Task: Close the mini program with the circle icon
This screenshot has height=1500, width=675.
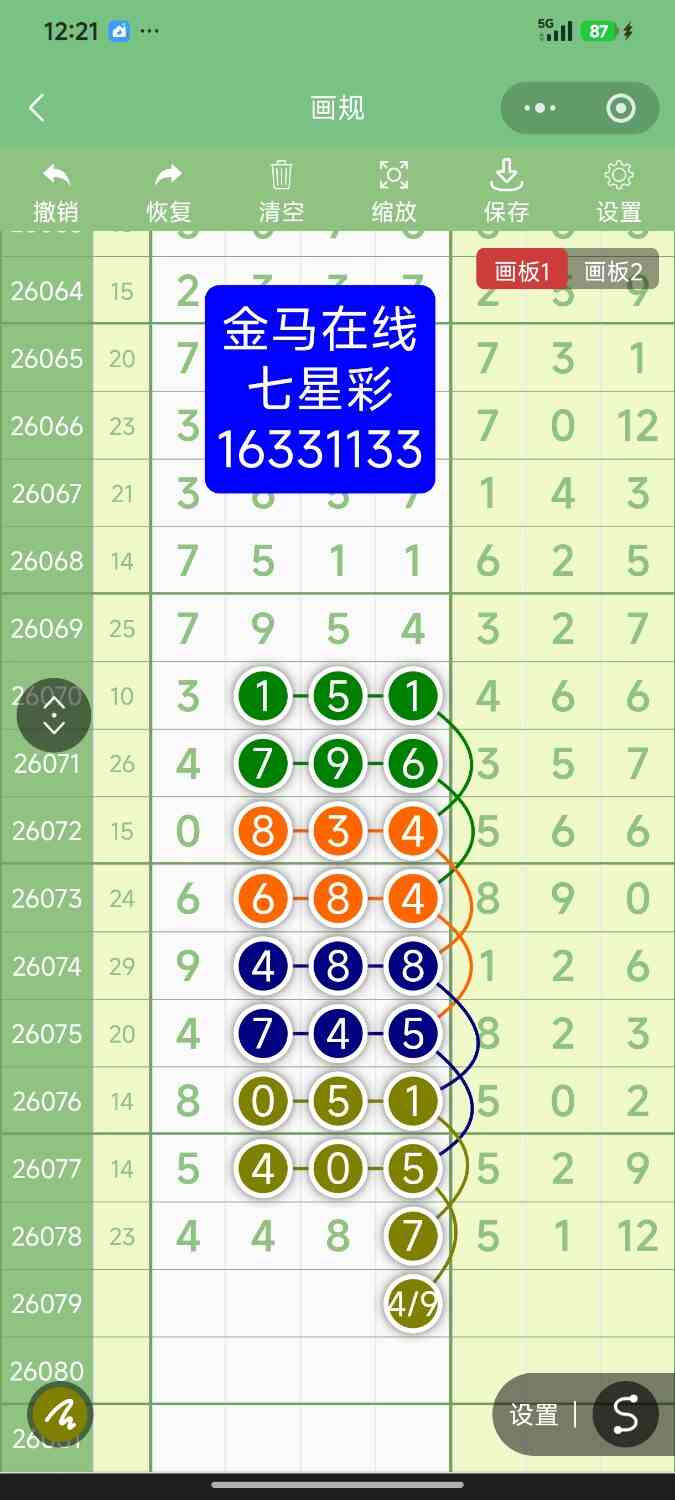Action: tap(621, 108)
